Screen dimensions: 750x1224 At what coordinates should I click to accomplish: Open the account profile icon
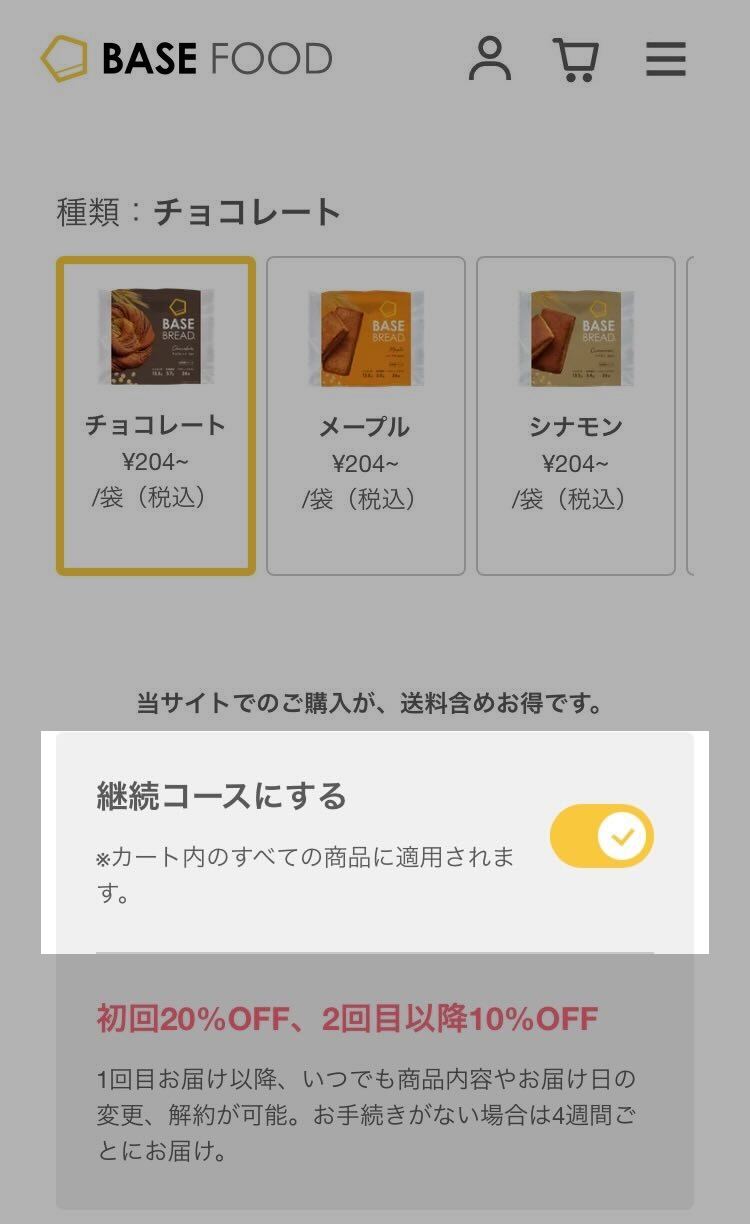489,59
